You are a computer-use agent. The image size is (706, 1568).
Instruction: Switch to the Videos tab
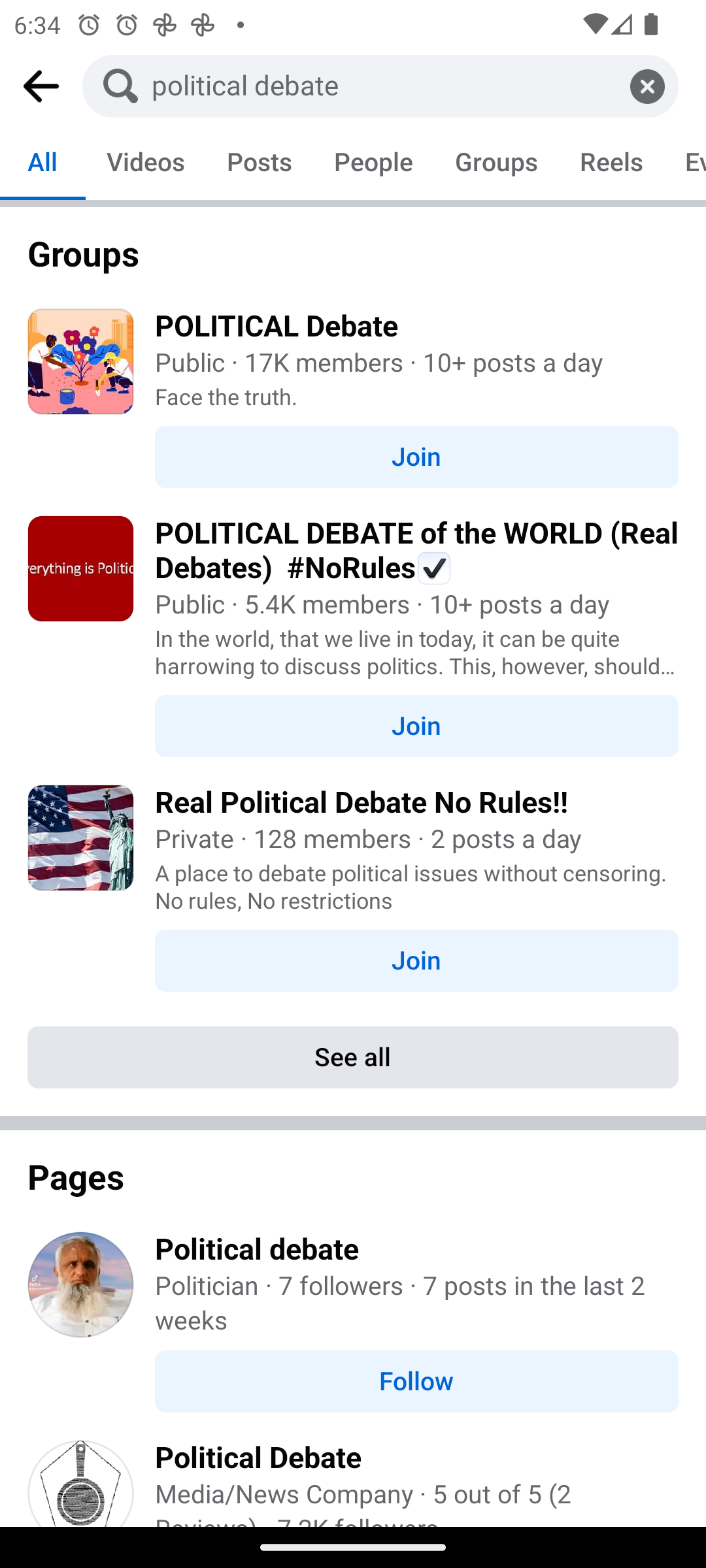pyautogui.click(x=145, y=162)
